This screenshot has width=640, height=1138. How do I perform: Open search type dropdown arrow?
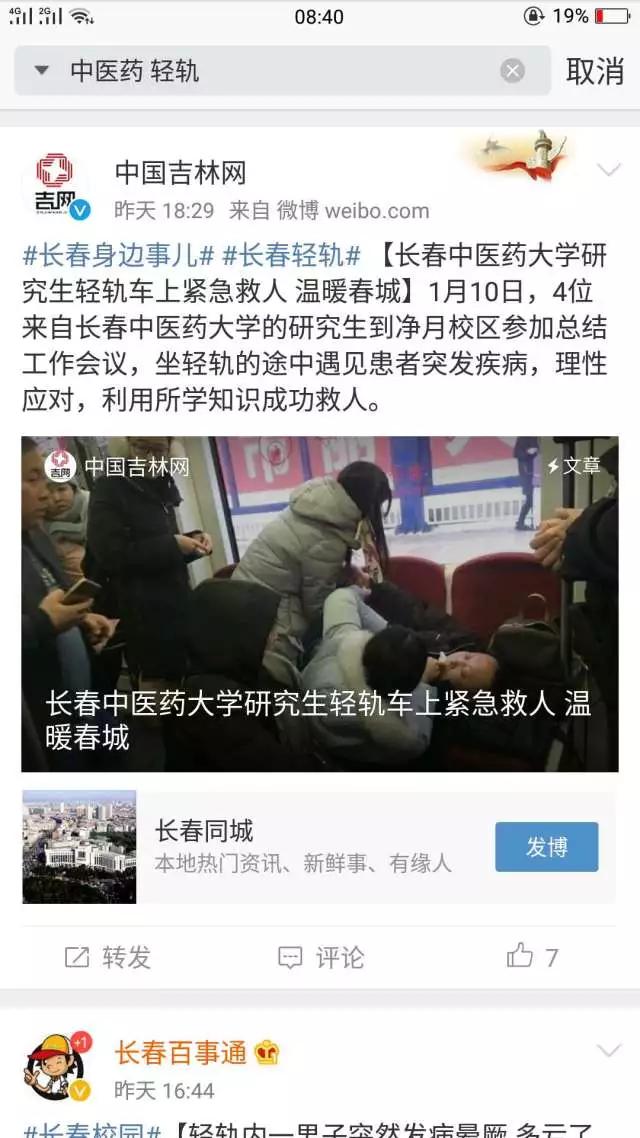[41, 71]
